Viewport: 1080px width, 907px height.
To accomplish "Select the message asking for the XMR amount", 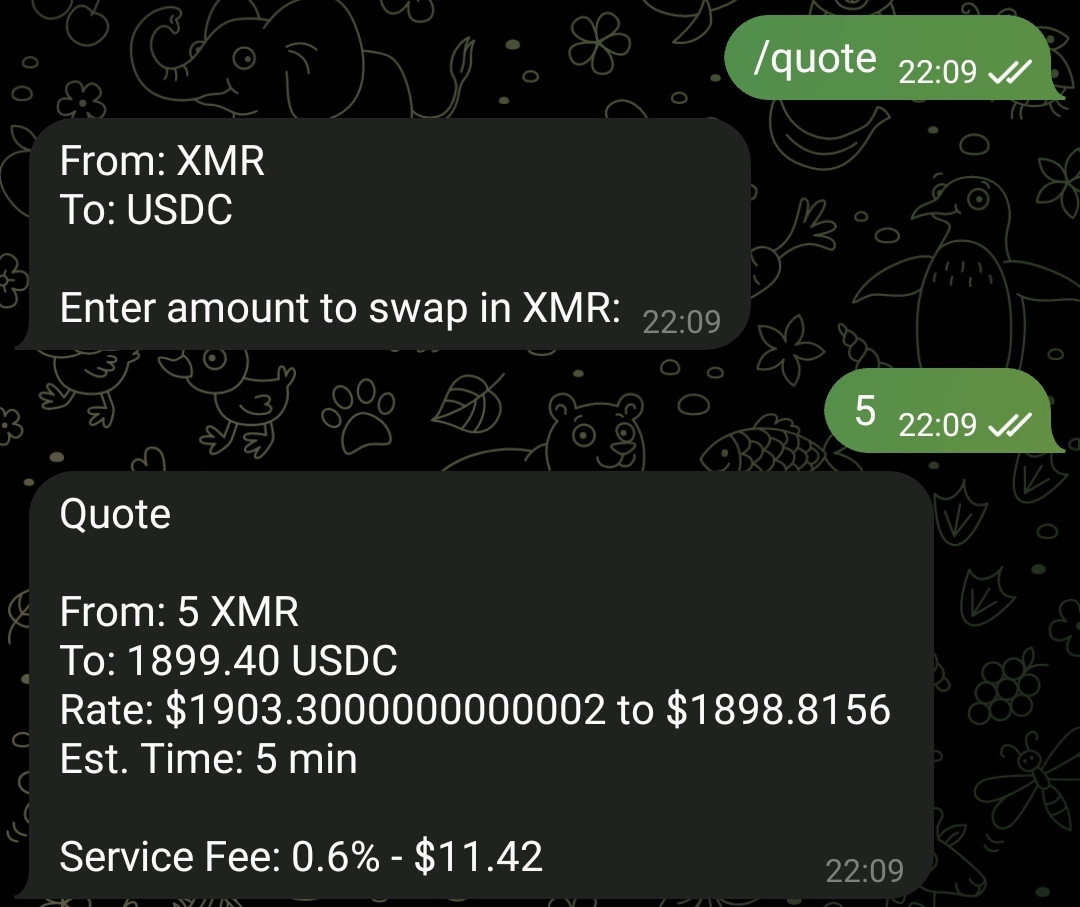I will [388, 234].
